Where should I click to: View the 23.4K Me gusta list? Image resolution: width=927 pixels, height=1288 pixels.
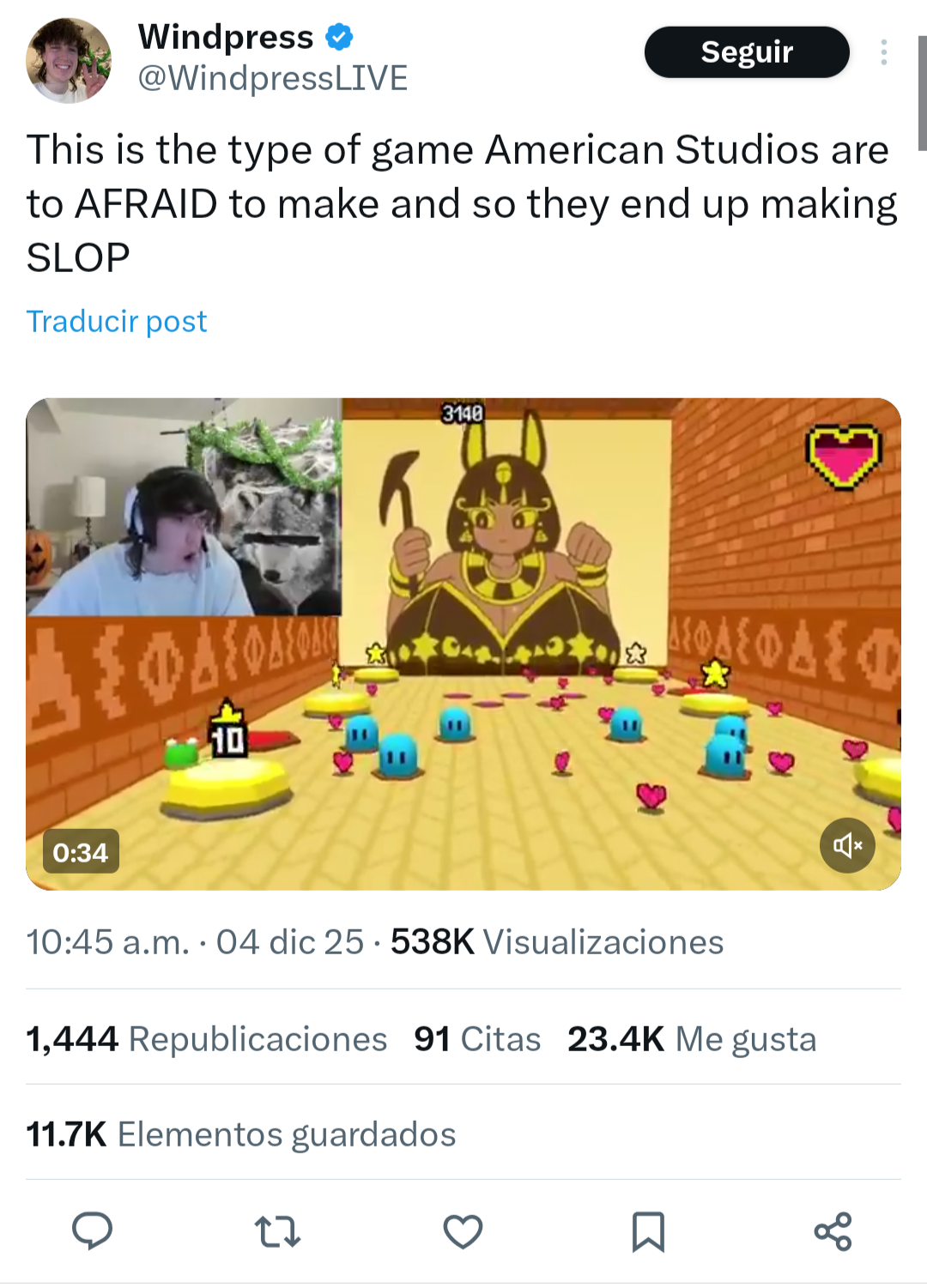pyautogui.click(x=692, y=1039)
